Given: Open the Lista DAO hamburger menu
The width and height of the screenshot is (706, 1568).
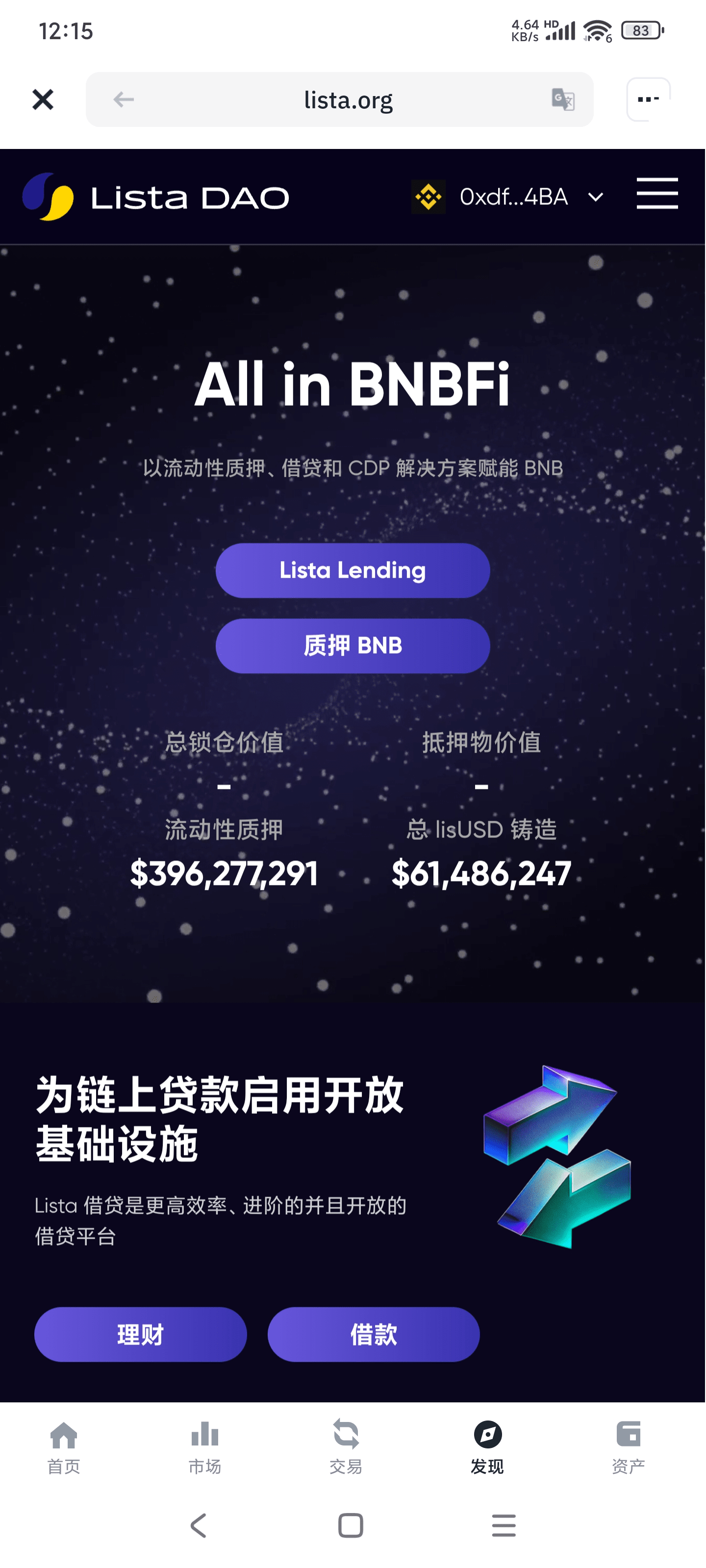Looking at the screenshot, I should [x=656, y=194].
